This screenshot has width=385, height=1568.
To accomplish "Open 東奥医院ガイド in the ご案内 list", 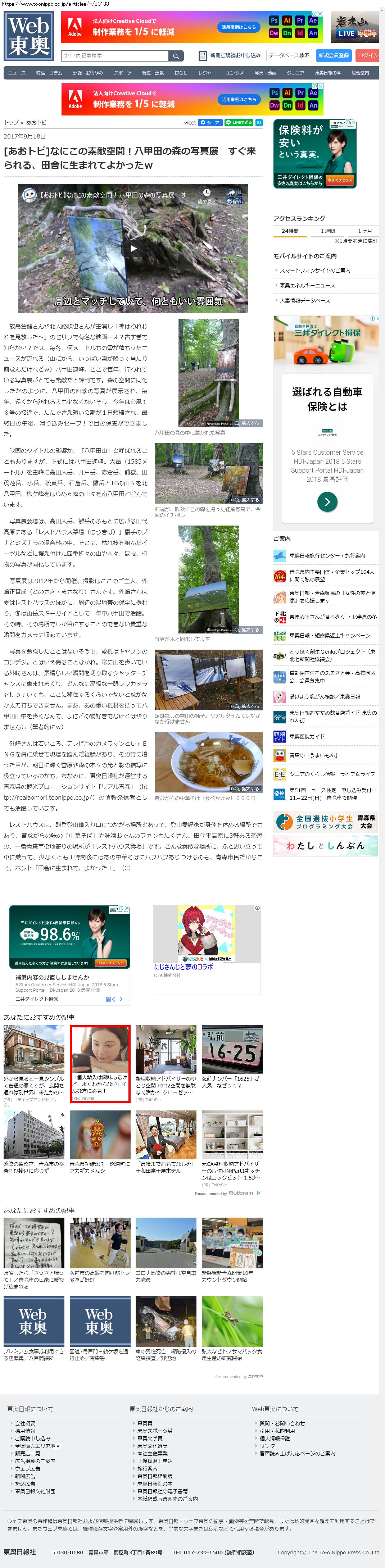I will pyautogui.click(x=307, y=737).
